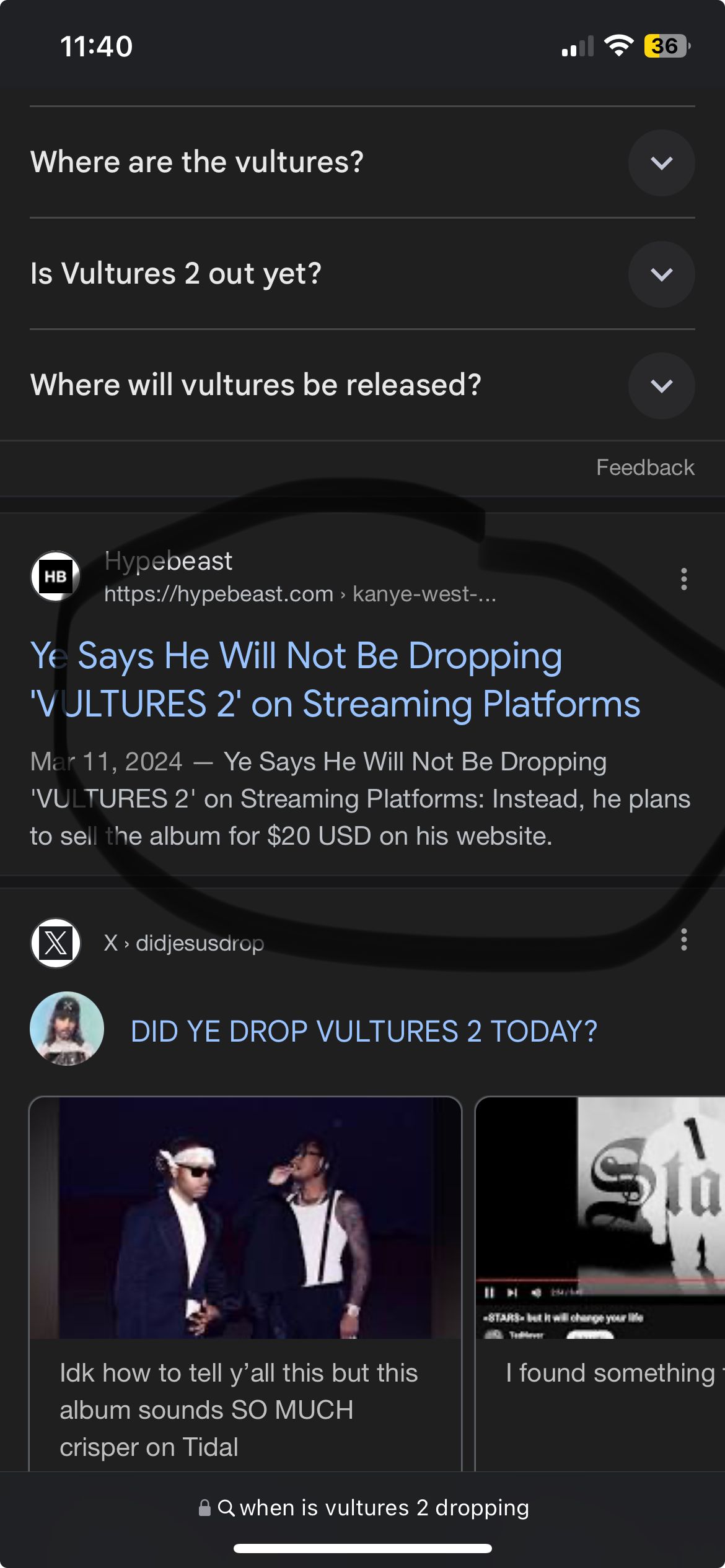Open the tweet about album sounding crisper on Tidal

pyautogui.click(x=245, y=1282)
